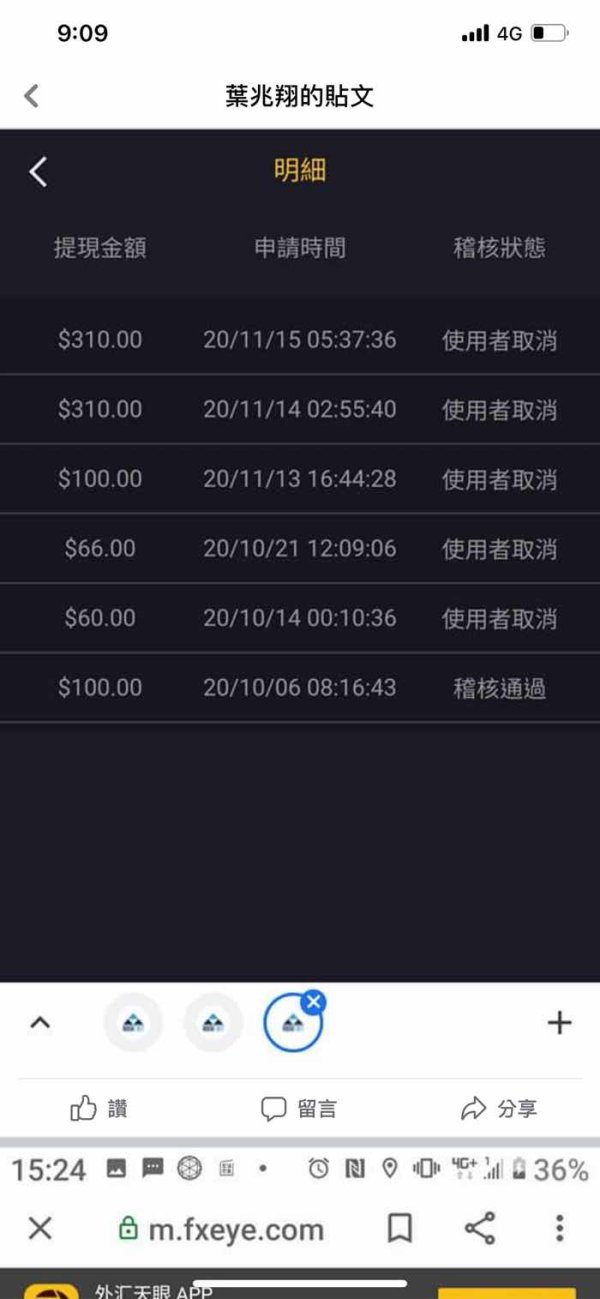Viewport: 600px width, 1299px height.
Task: Go back from 葉兆翔的貼文 post
Action: point(32,96)
